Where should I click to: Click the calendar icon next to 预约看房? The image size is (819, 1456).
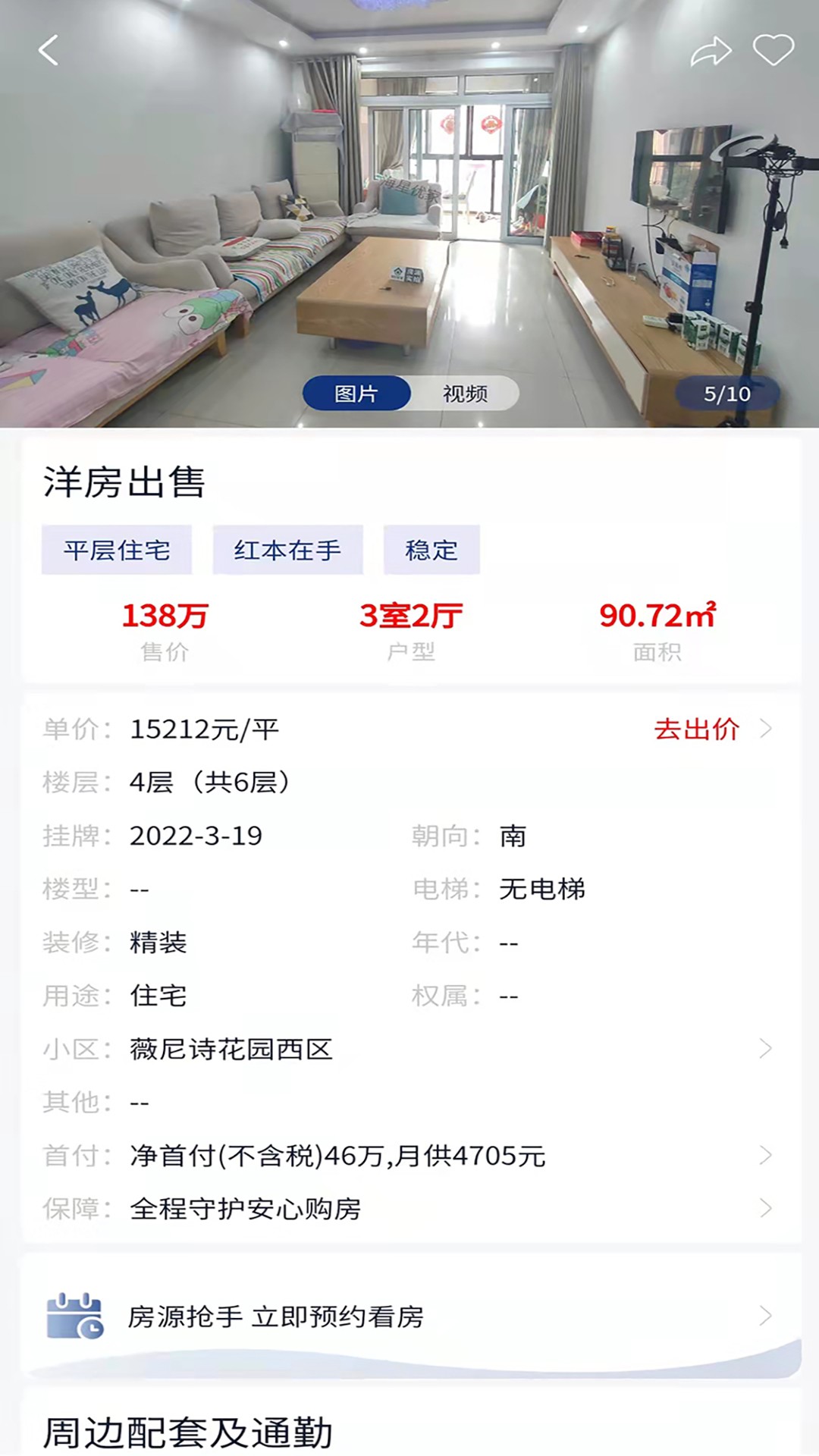click(x=74, y=1317)
